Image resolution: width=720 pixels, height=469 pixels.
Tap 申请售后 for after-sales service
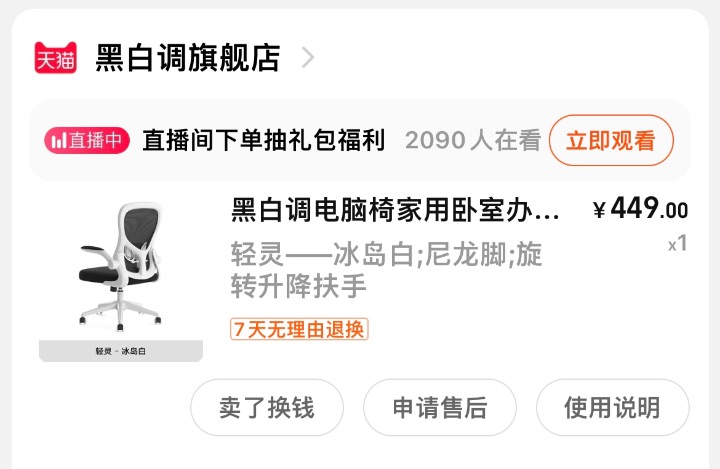coord(440,408)
